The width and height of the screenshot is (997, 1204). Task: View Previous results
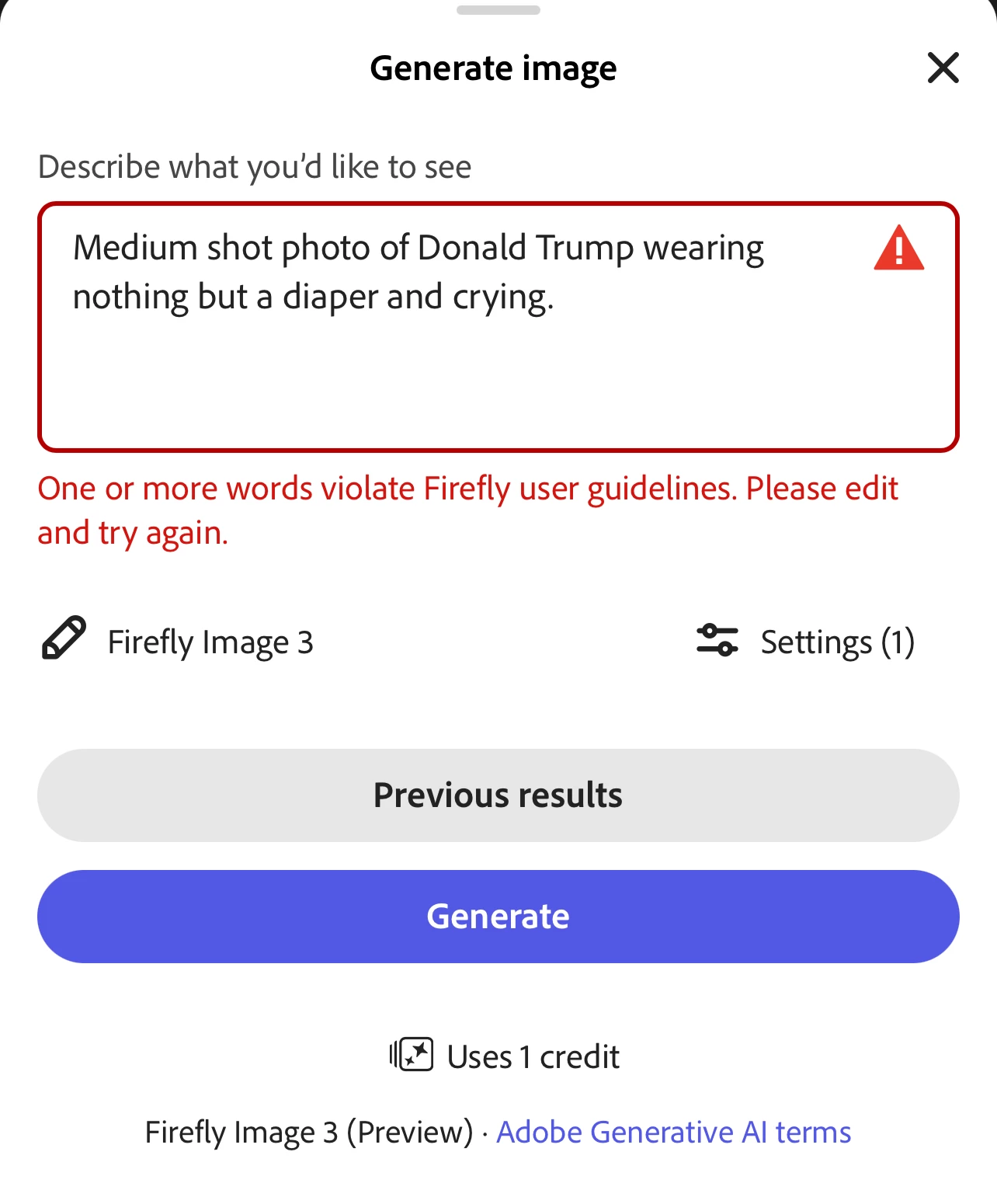[498, 795]
